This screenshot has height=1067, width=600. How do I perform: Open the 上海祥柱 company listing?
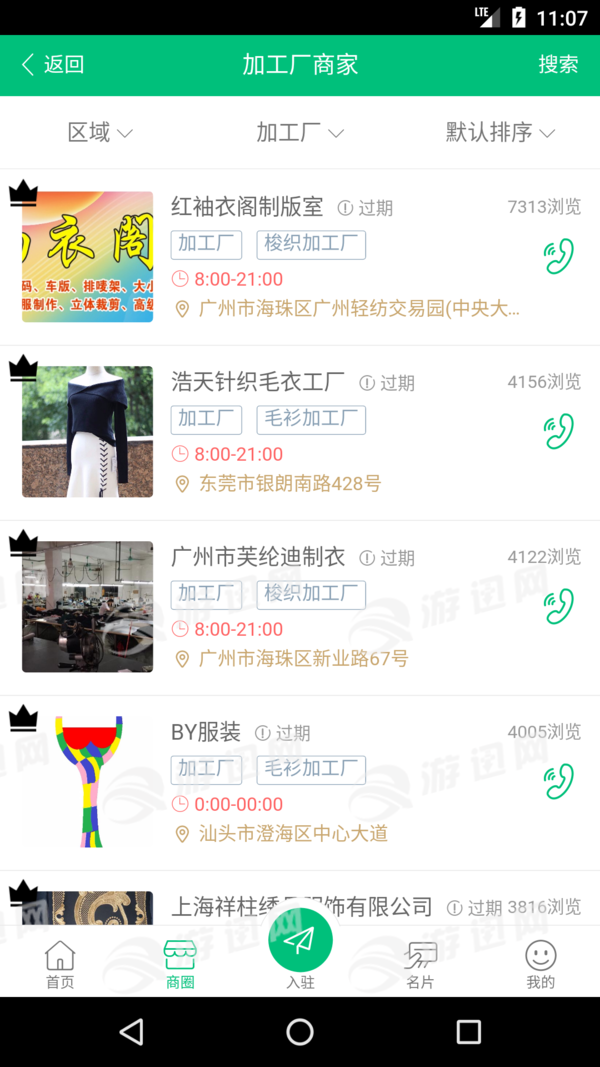click(301, 907)
